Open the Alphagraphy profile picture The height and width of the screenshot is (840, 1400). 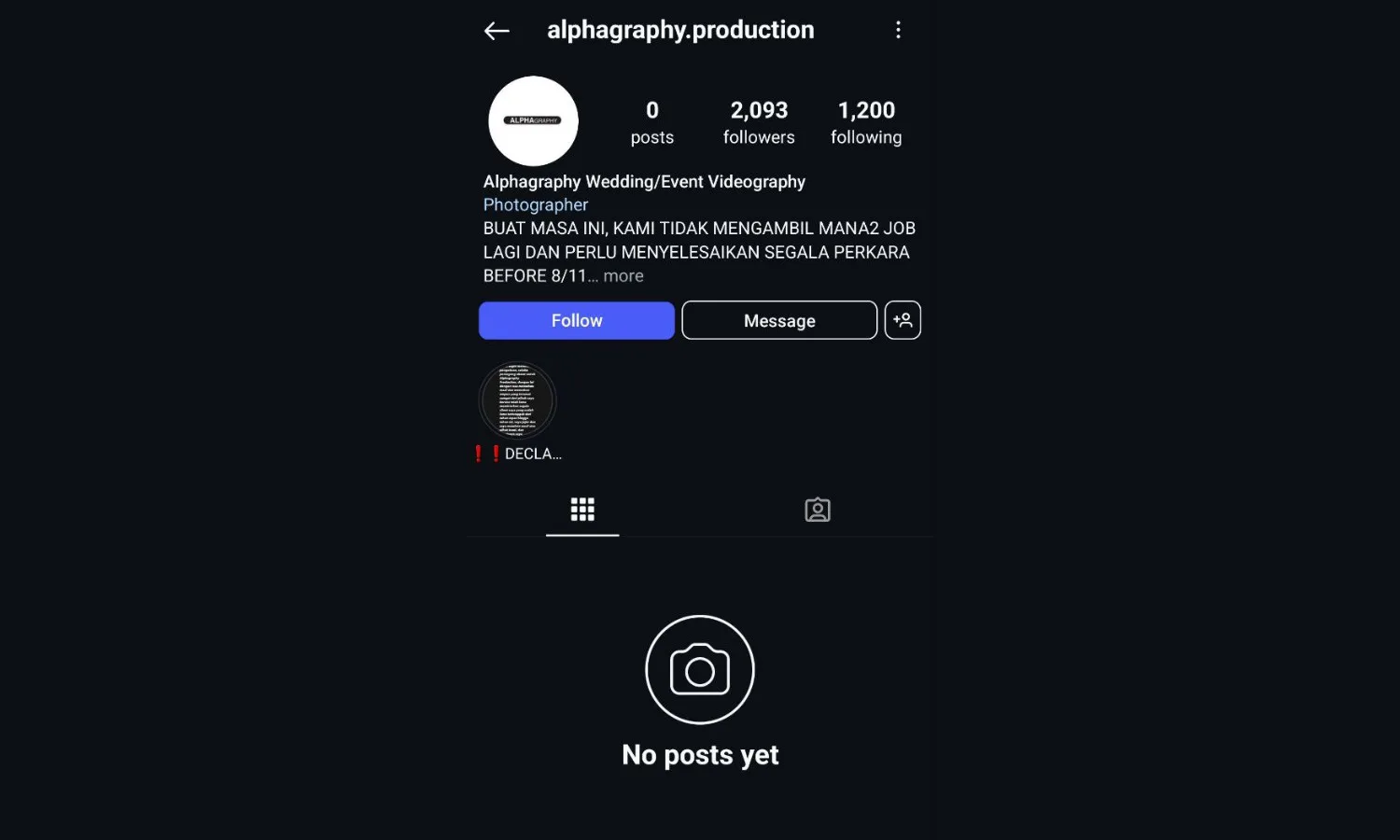[533, 121]
